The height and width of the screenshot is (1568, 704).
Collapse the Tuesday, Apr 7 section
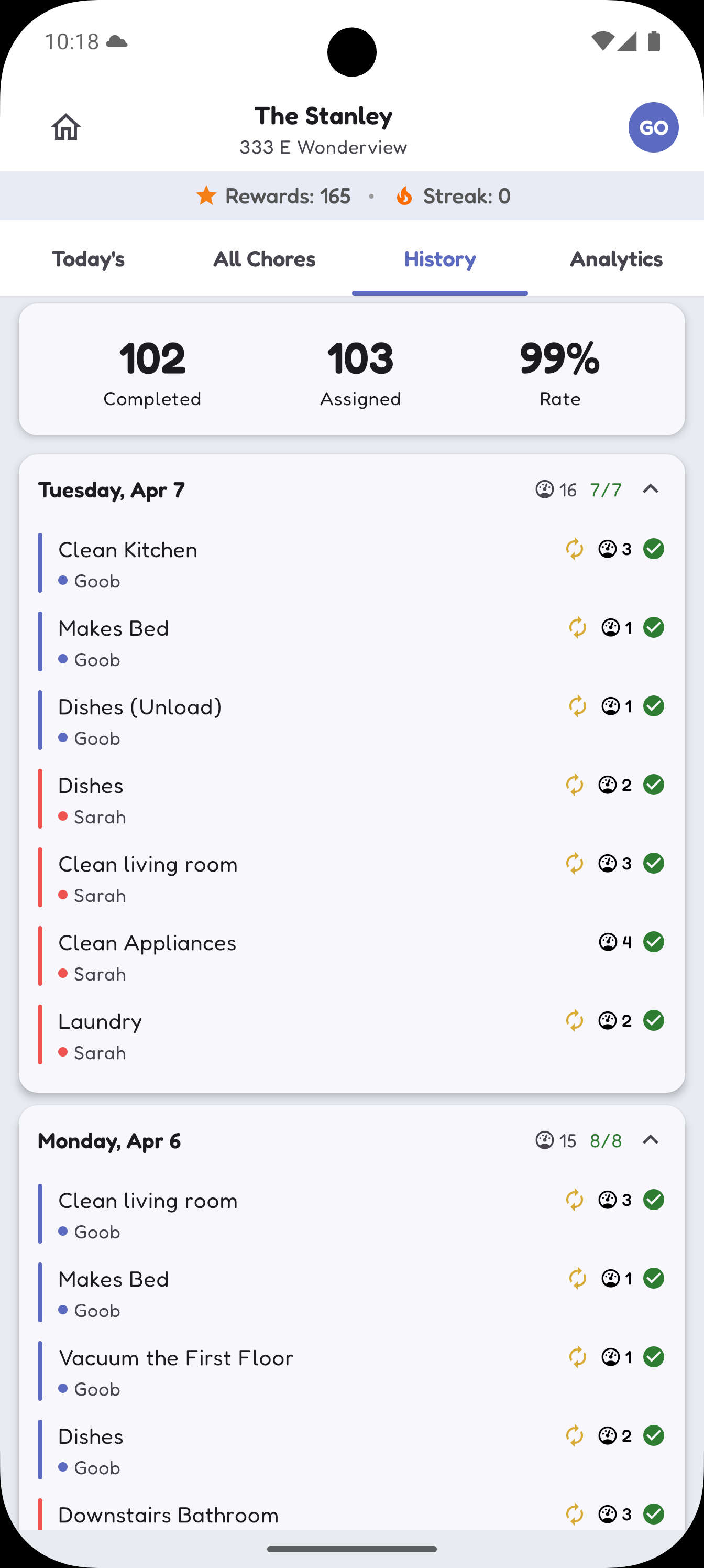651,489
